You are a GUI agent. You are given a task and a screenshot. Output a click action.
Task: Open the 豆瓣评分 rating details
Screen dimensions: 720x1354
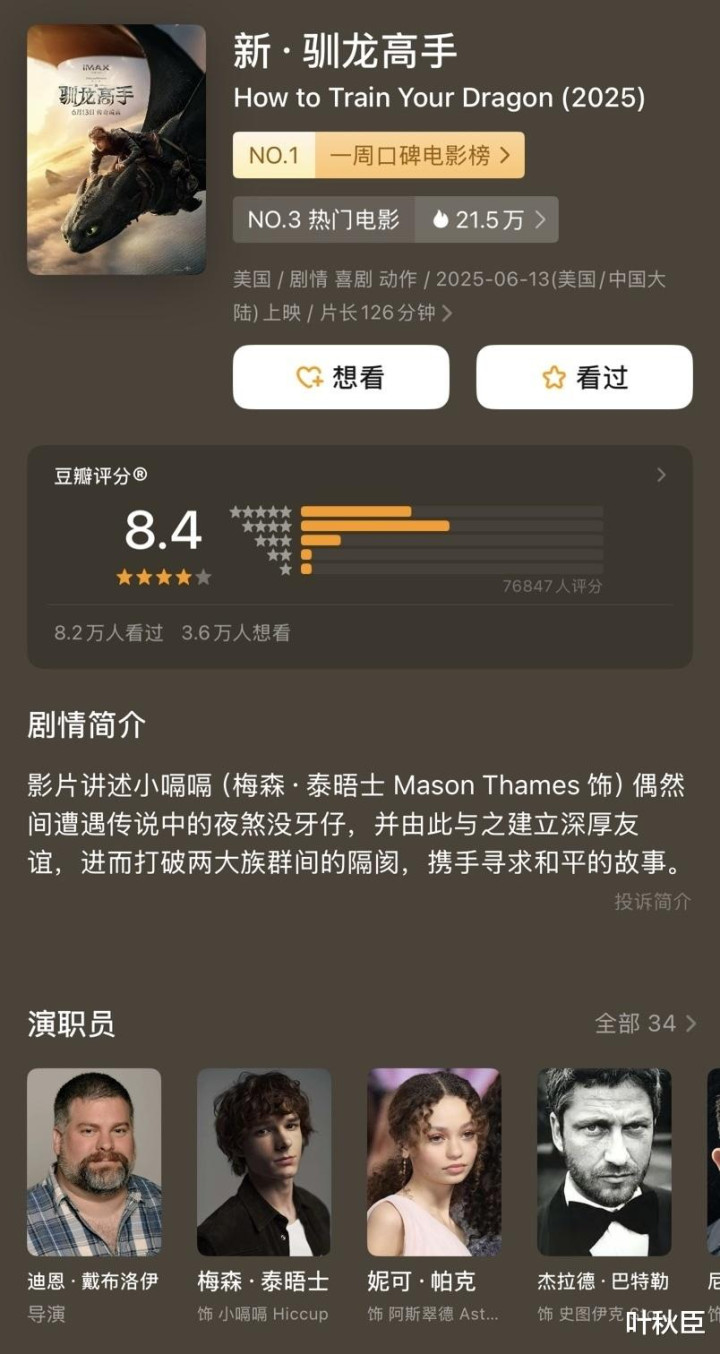[360, 556]
